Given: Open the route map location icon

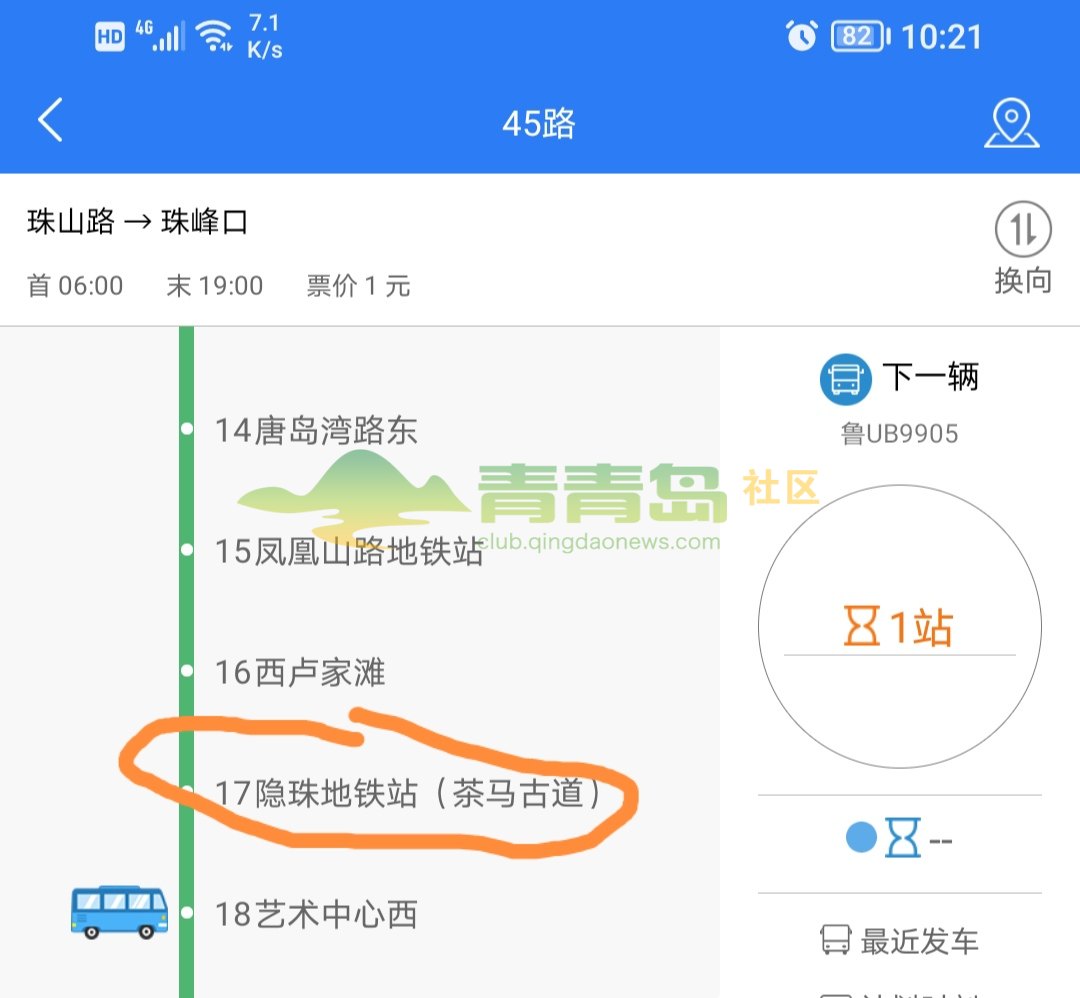Looking at the screenshot, I should click(1011, 123).
